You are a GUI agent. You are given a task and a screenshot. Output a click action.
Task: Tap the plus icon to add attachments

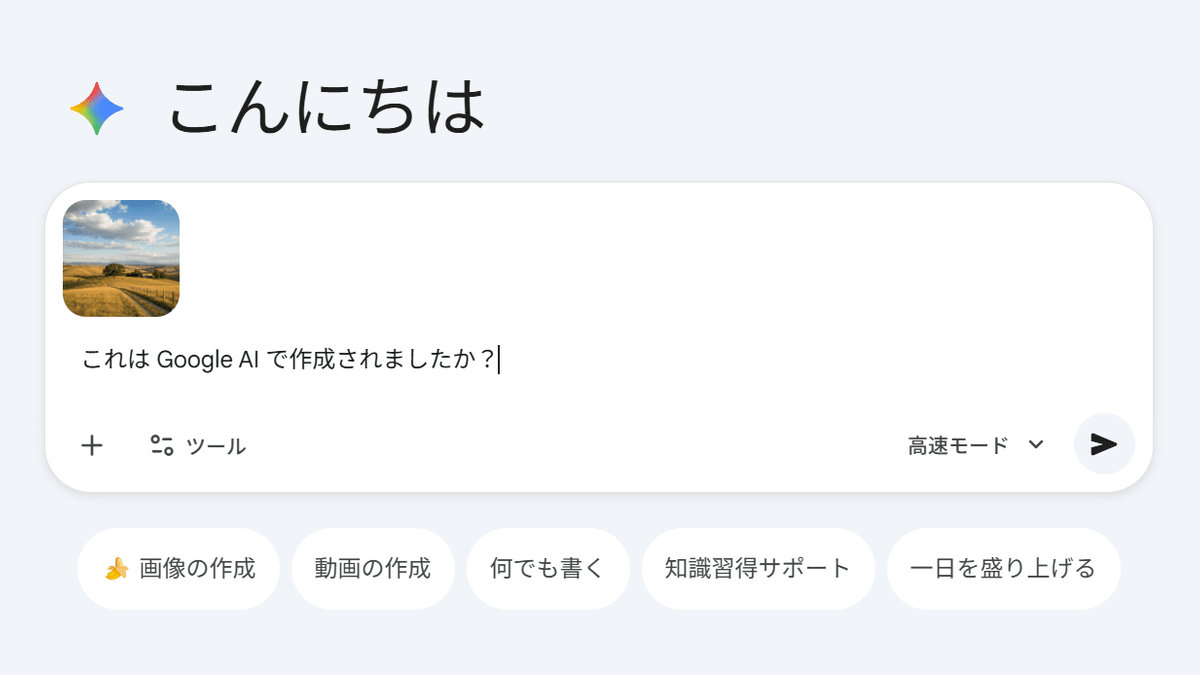click(92, 446)
